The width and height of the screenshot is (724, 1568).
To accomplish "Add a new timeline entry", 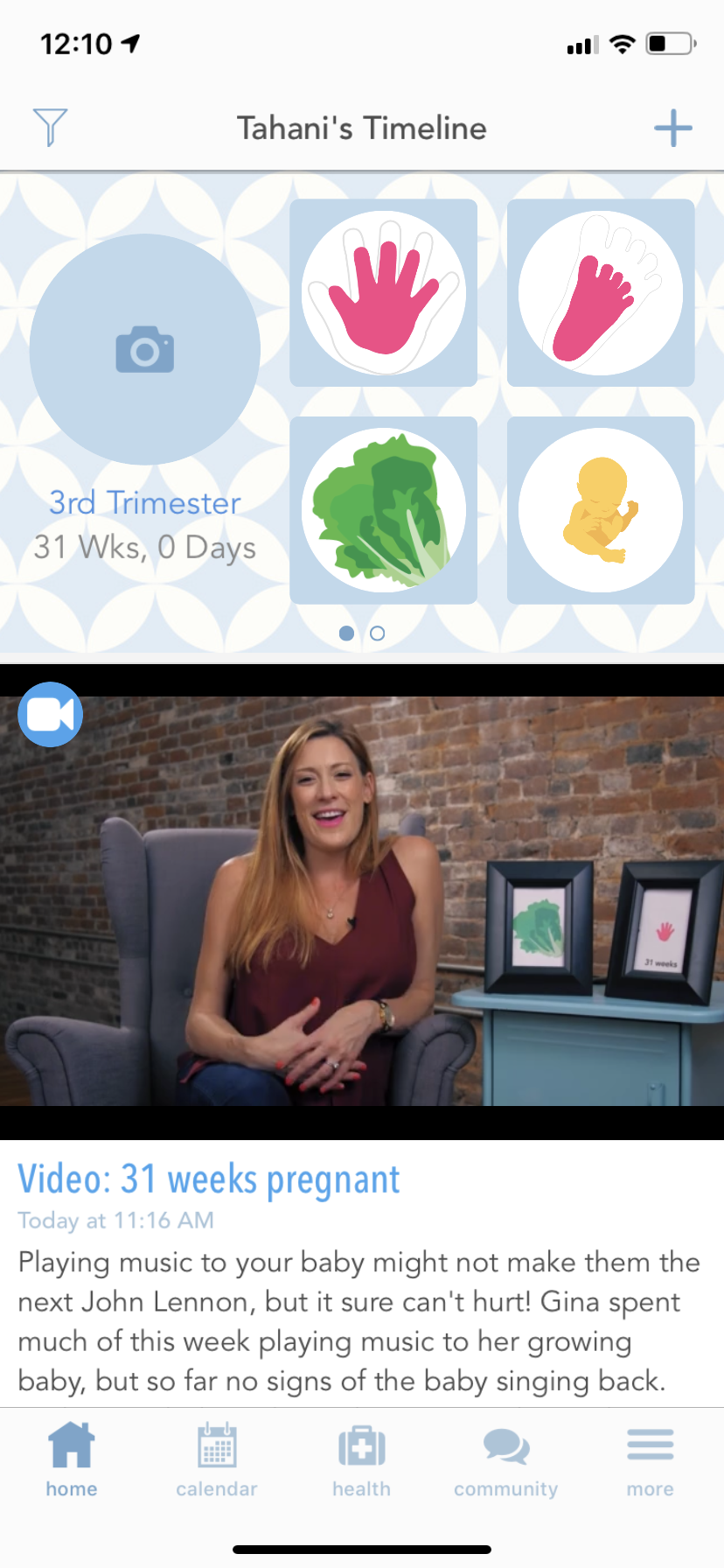I will [x=672, y=129].
